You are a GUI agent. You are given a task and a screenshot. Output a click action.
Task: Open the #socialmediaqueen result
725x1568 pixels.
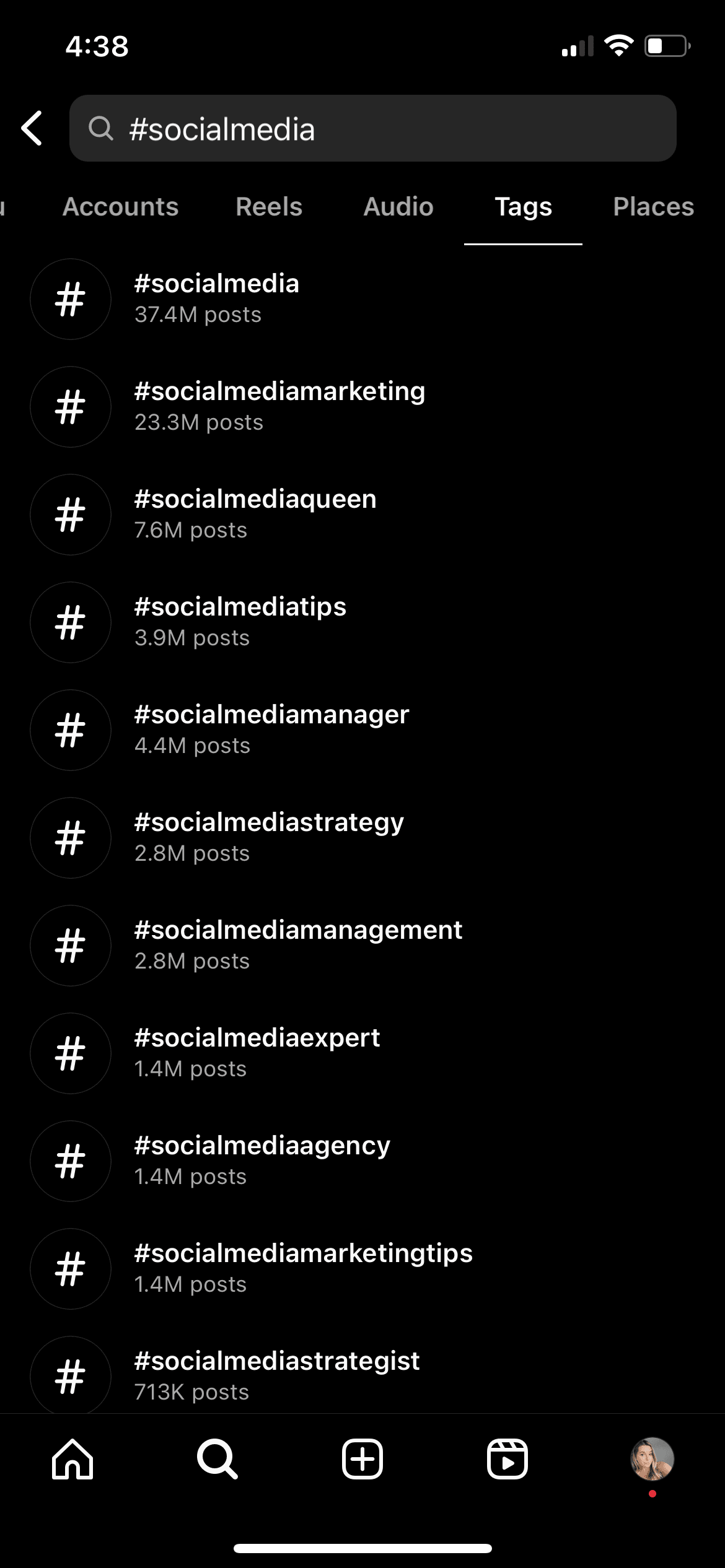255,514
